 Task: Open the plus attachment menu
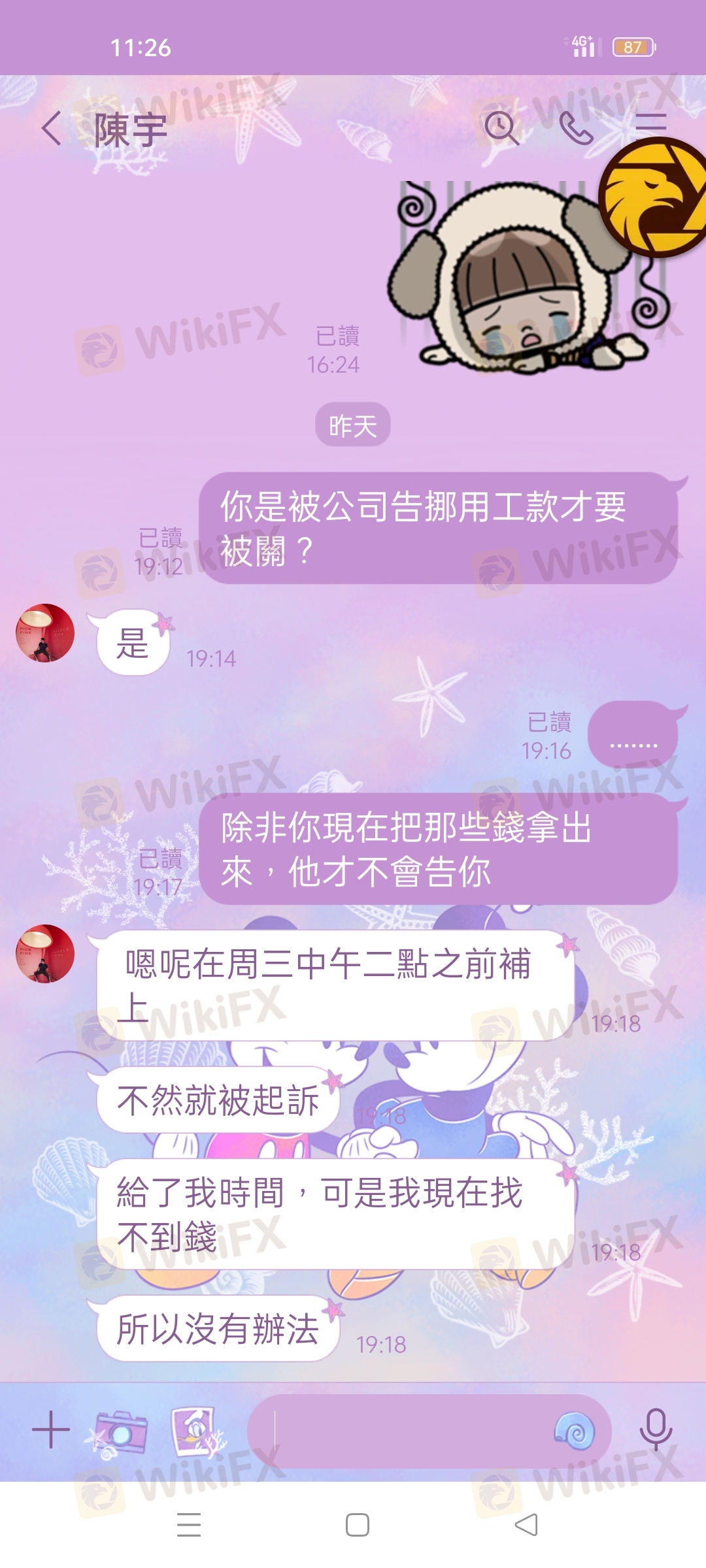pos(51,1429)
